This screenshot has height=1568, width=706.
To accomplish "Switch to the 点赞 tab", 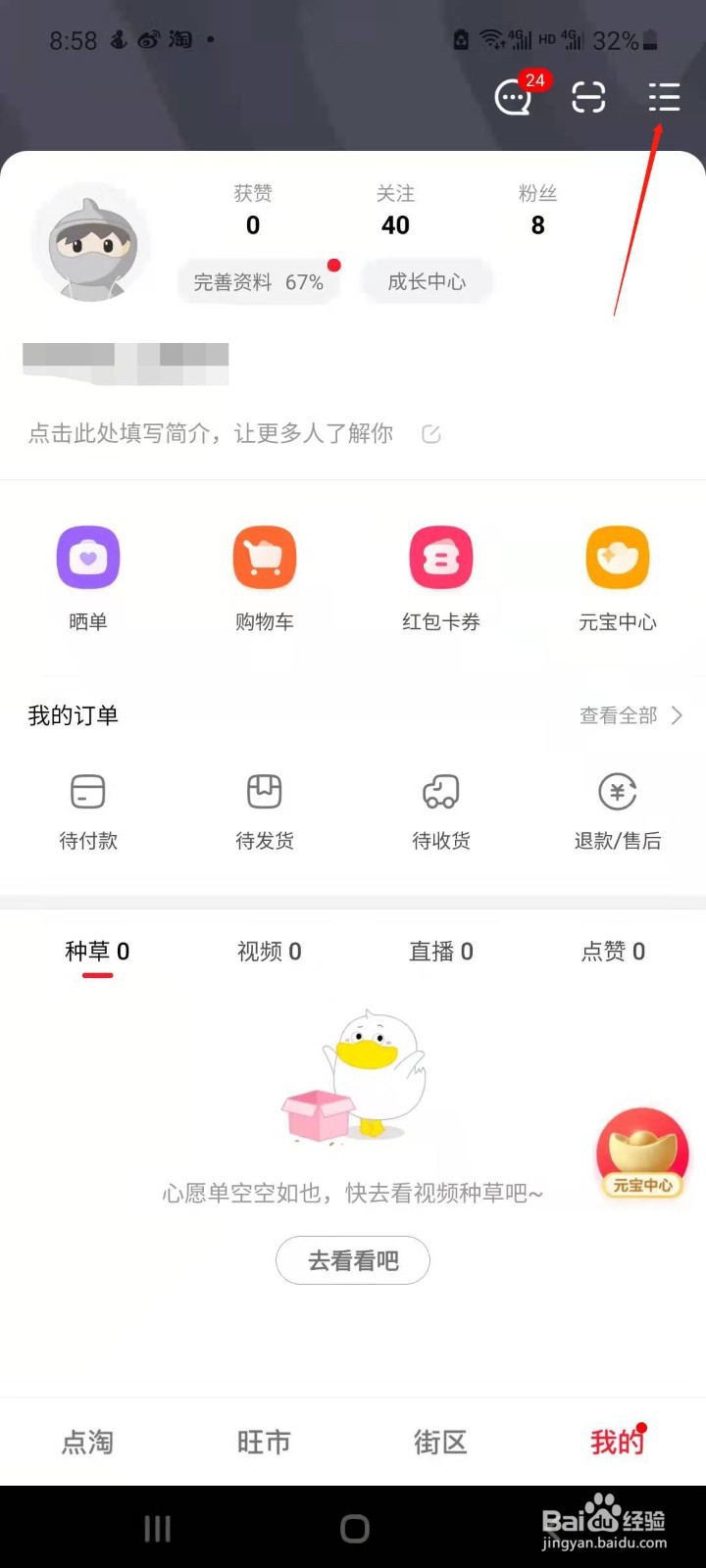I will click(614, 952).
